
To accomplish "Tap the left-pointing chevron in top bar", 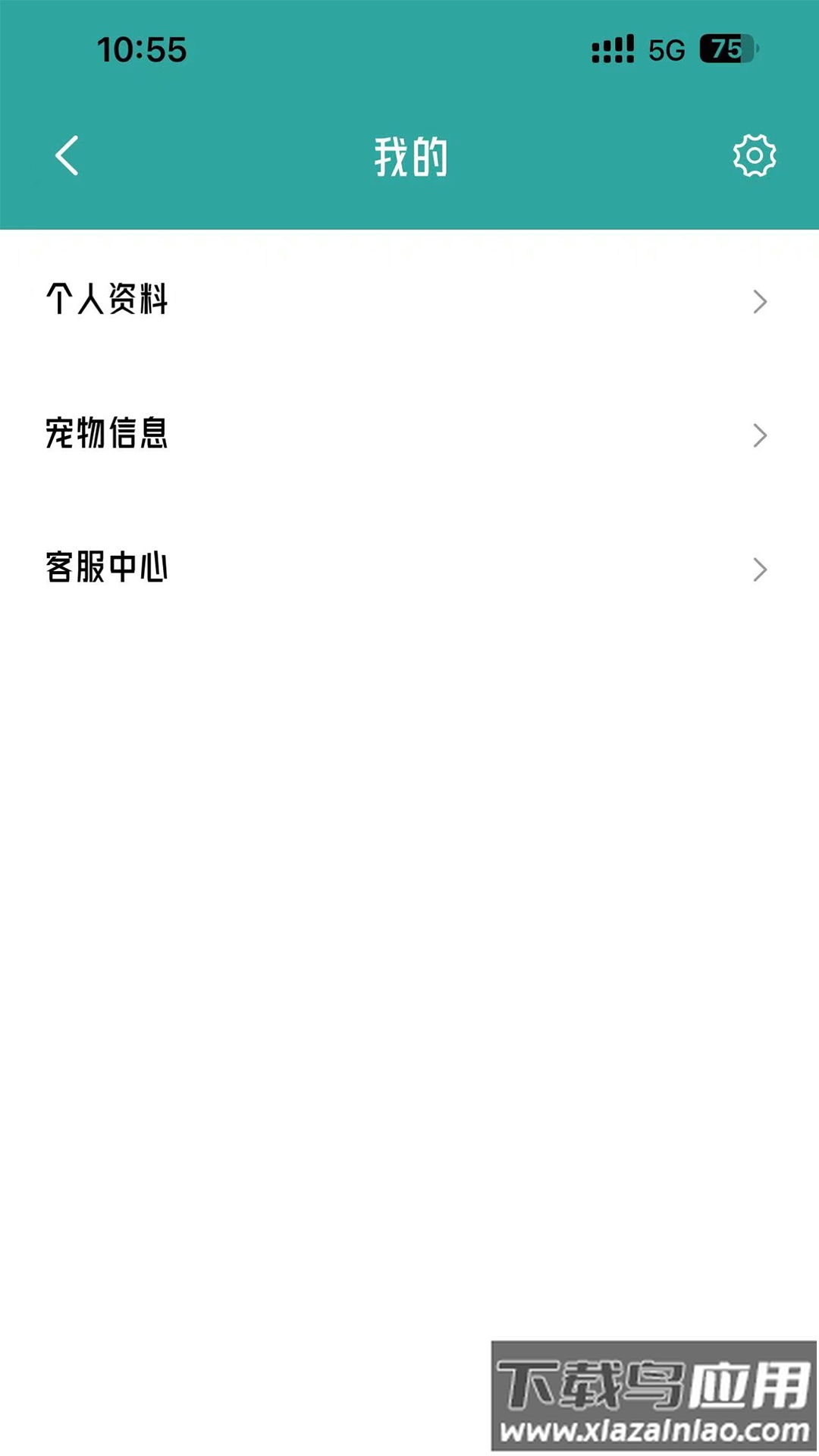I will point(67,155).
